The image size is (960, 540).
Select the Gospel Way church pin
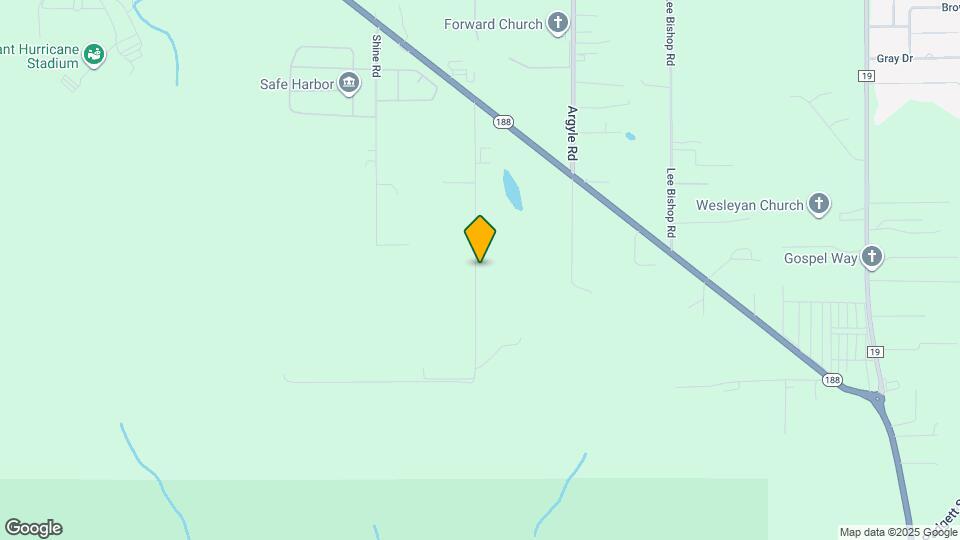pos(872,258)
